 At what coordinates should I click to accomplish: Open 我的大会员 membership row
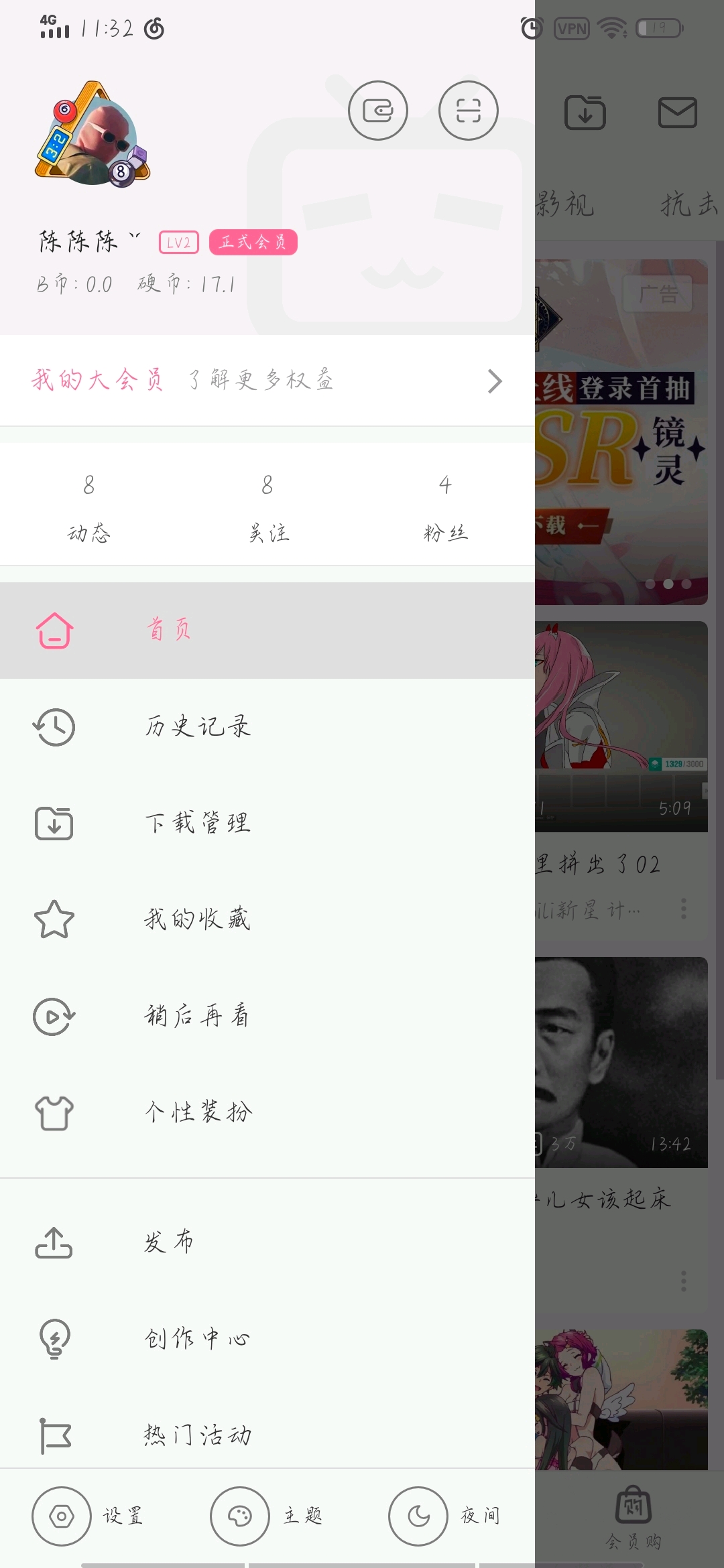[267, 381]
